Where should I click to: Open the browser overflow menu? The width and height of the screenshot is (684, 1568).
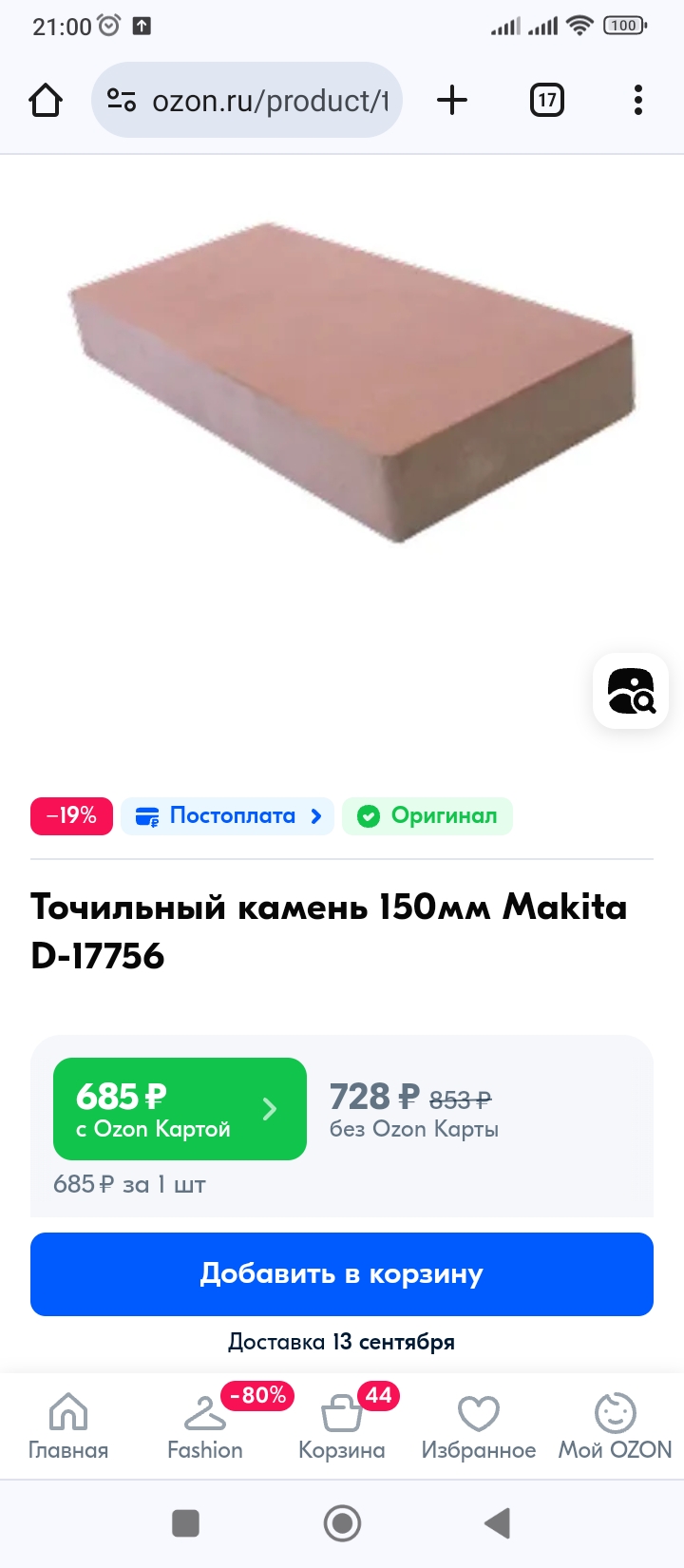coord(637,100)
